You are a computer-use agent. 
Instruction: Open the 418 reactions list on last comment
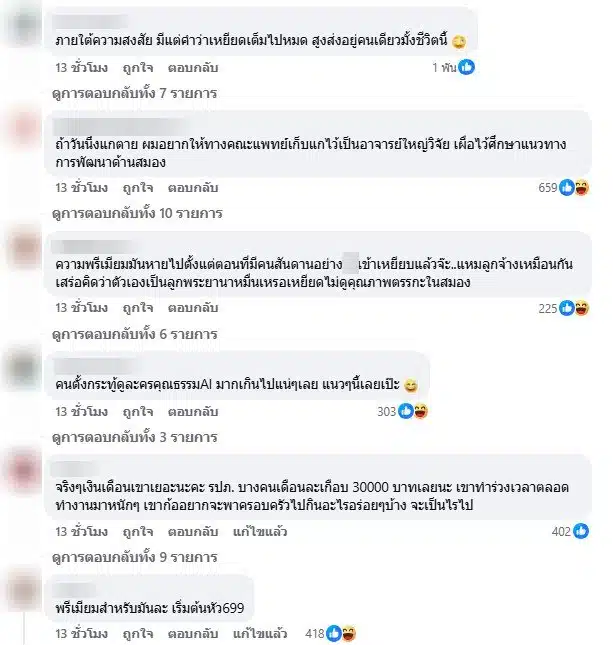[x=330, y=633]
